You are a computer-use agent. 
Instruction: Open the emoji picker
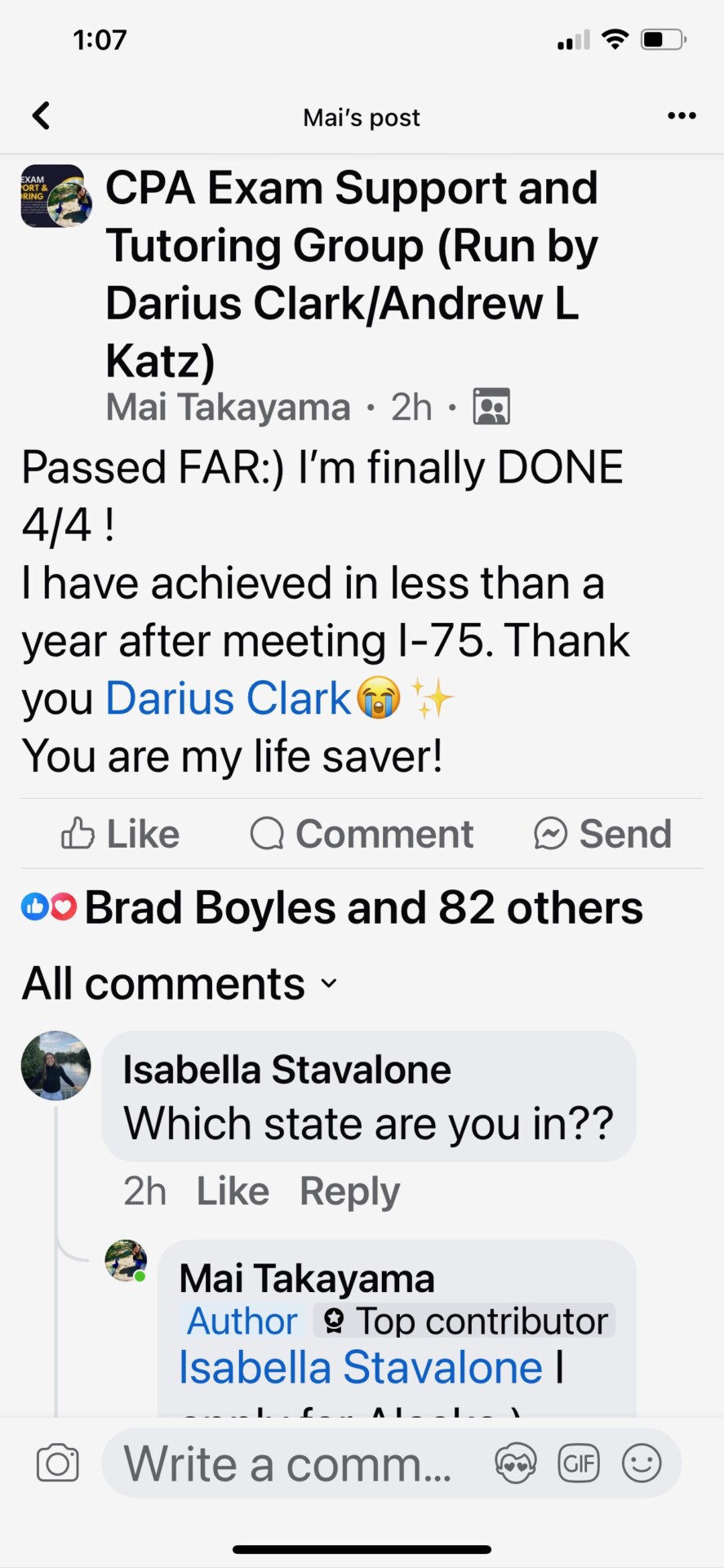click(642, 1463)
